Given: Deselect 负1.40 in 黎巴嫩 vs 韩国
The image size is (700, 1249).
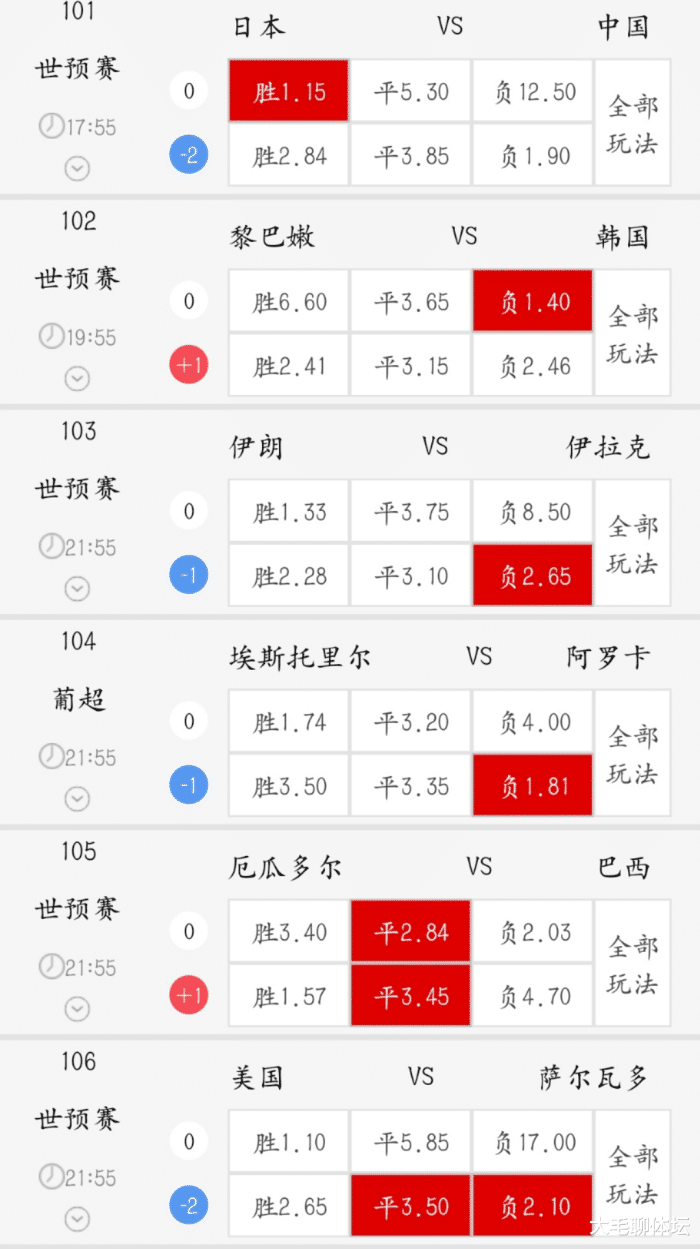Looking at the screenshot, I should (x=533, y=301).
